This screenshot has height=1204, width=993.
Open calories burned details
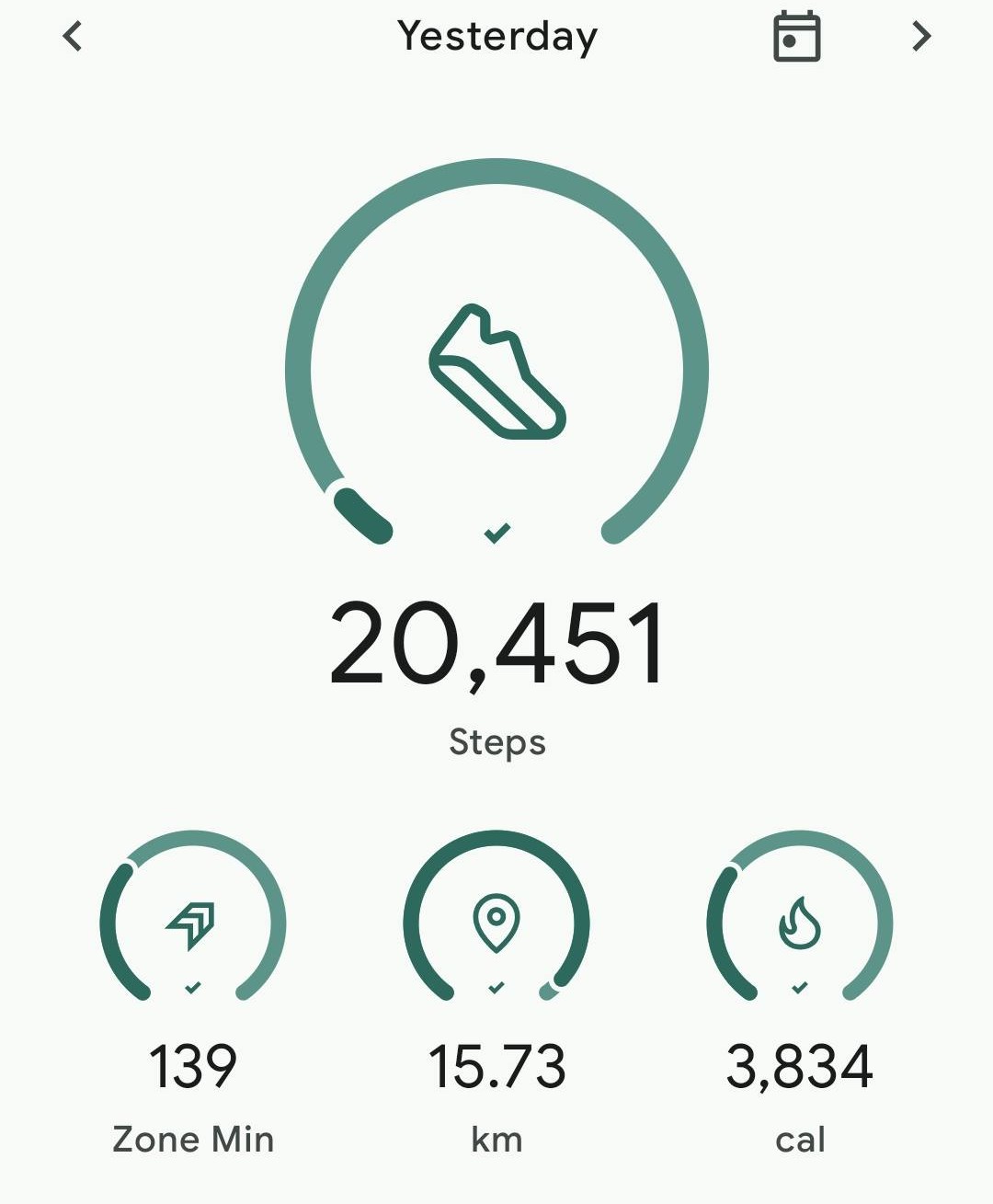tap(800, 924)
